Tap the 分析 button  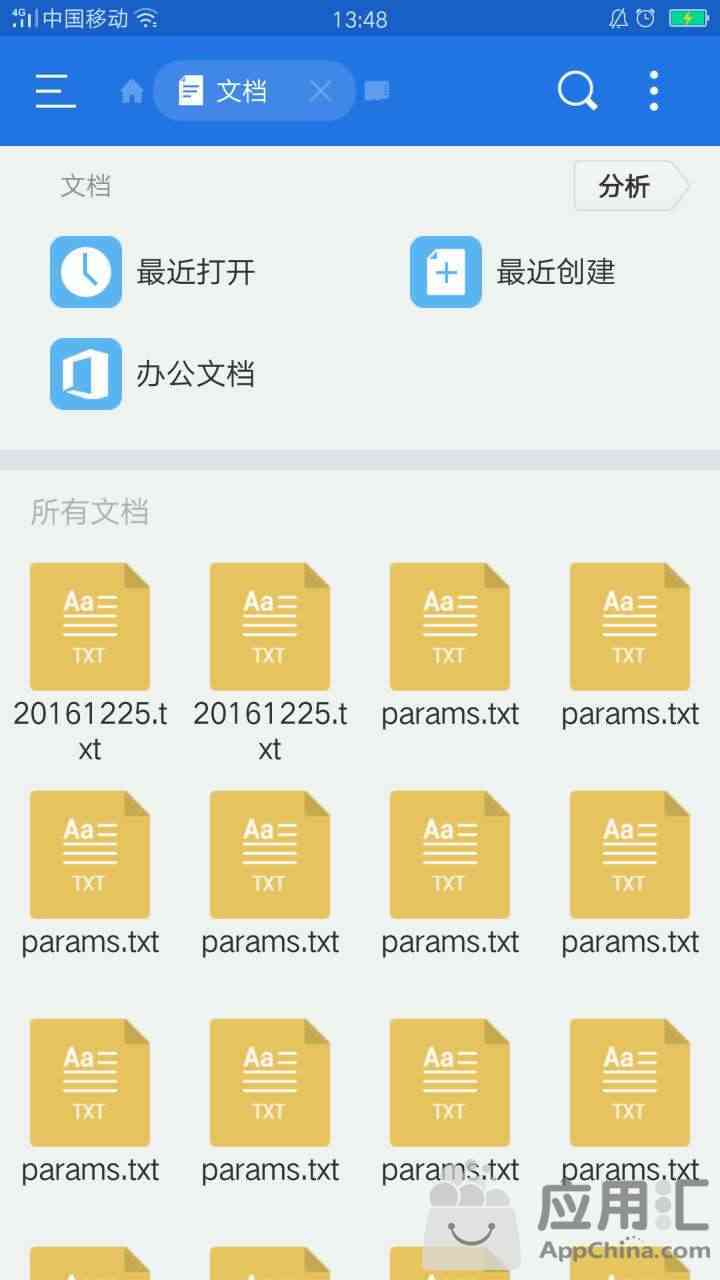pos(626,186)
